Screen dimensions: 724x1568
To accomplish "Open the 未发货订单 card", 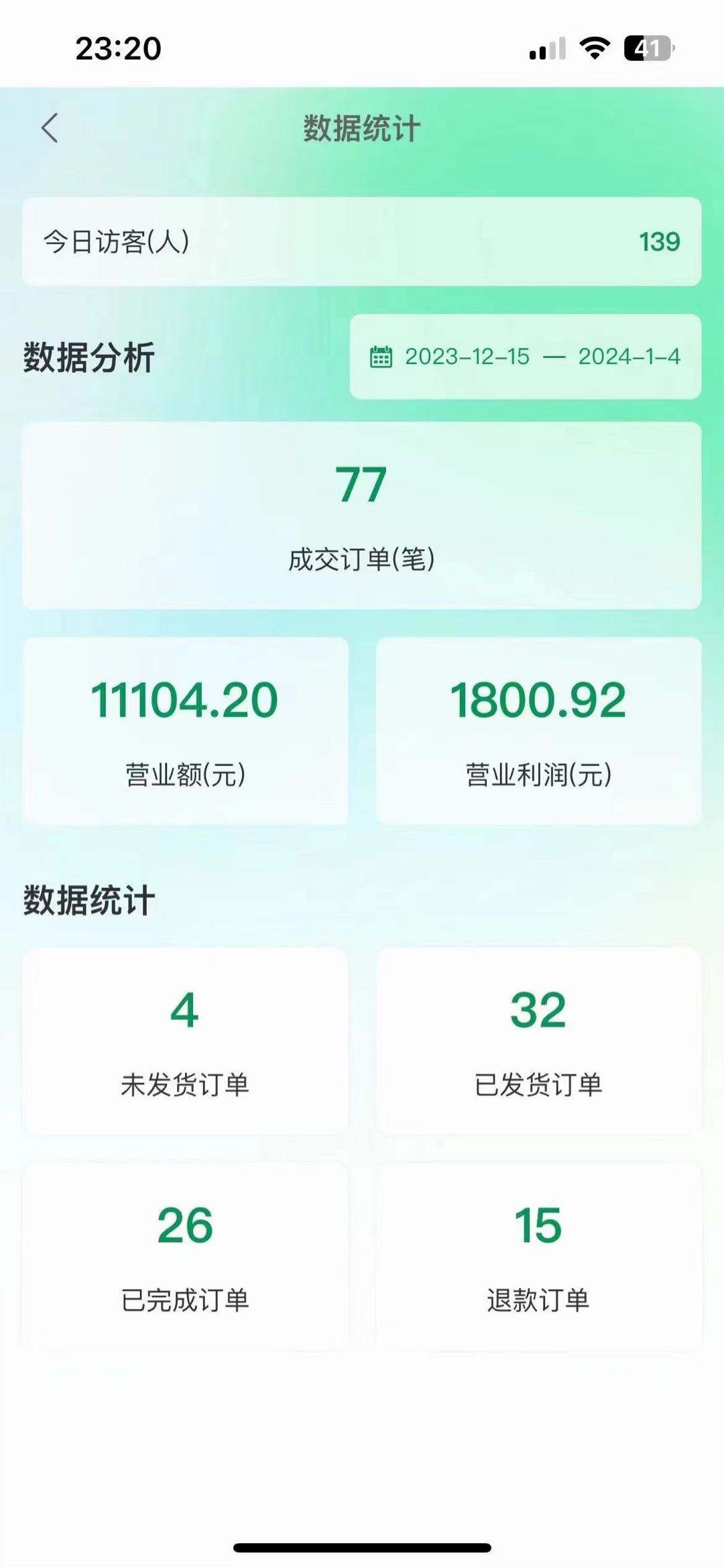I will [x=185, y=1041].
